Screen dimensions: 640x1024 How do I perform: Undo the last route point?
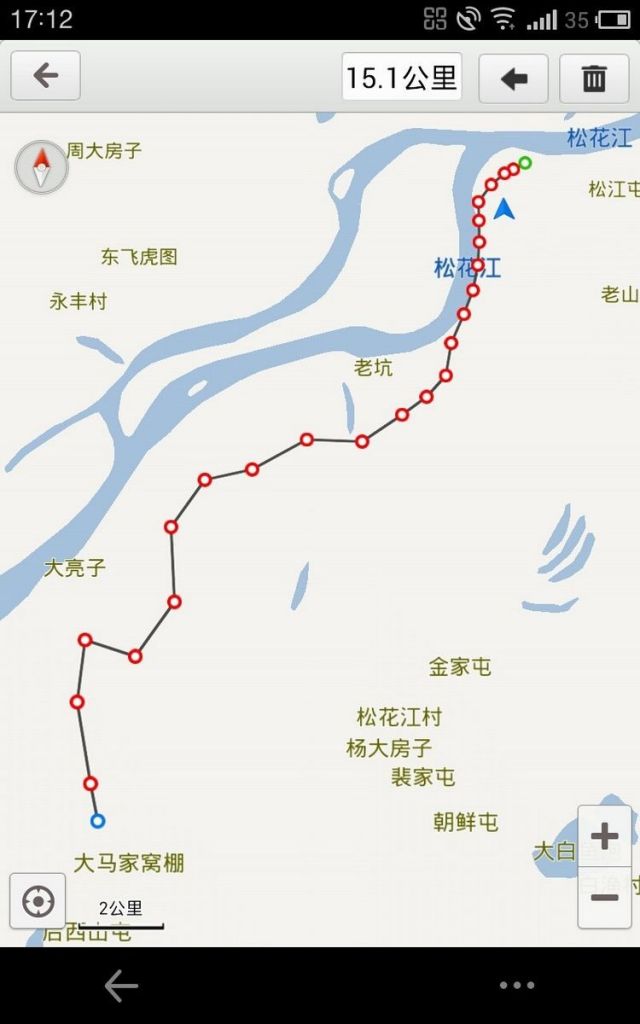[513, 78]
